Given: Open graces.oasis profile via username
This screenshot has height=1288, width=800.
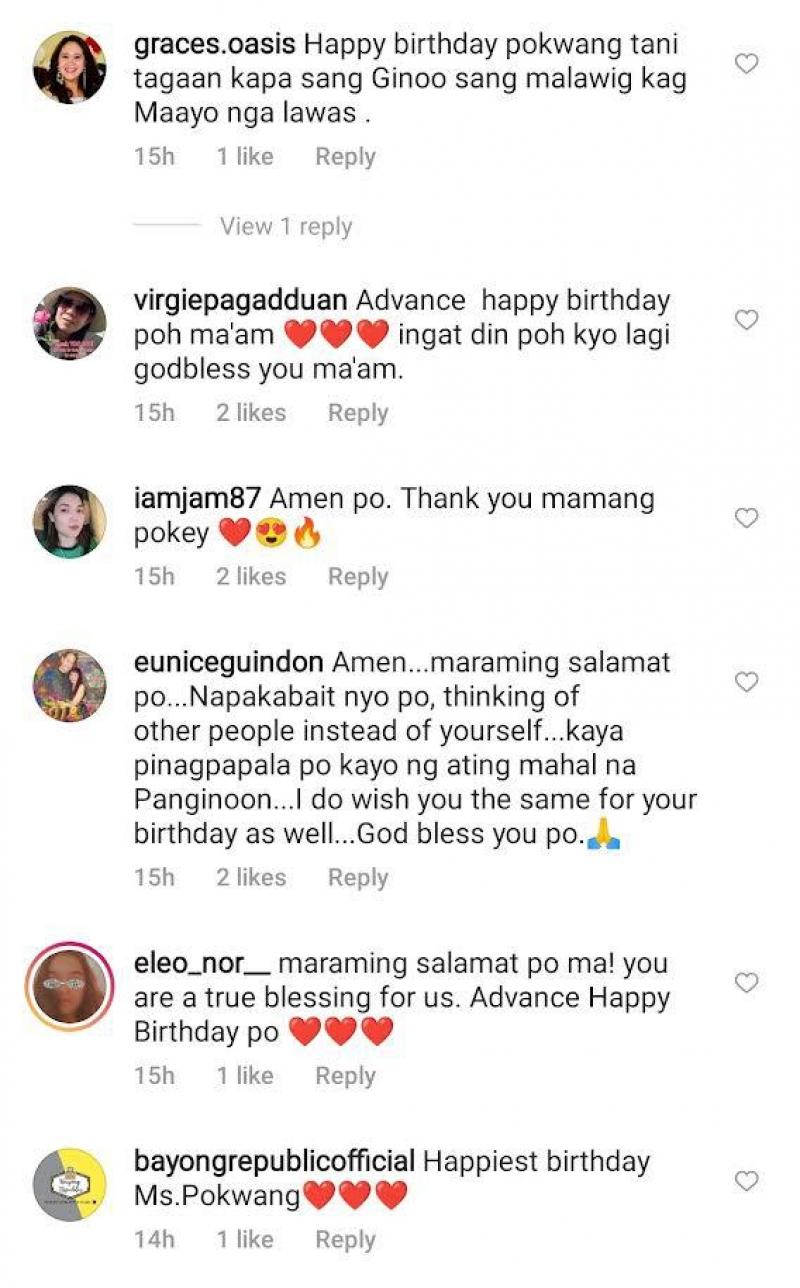Looking at the screenshot, I should click(x=214, y=46).
